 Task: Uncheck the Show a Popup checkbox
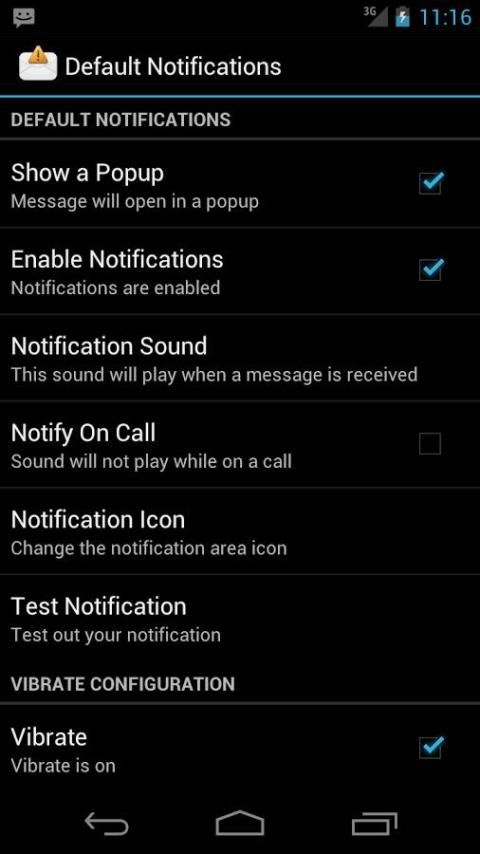click(x=431, y=183)
